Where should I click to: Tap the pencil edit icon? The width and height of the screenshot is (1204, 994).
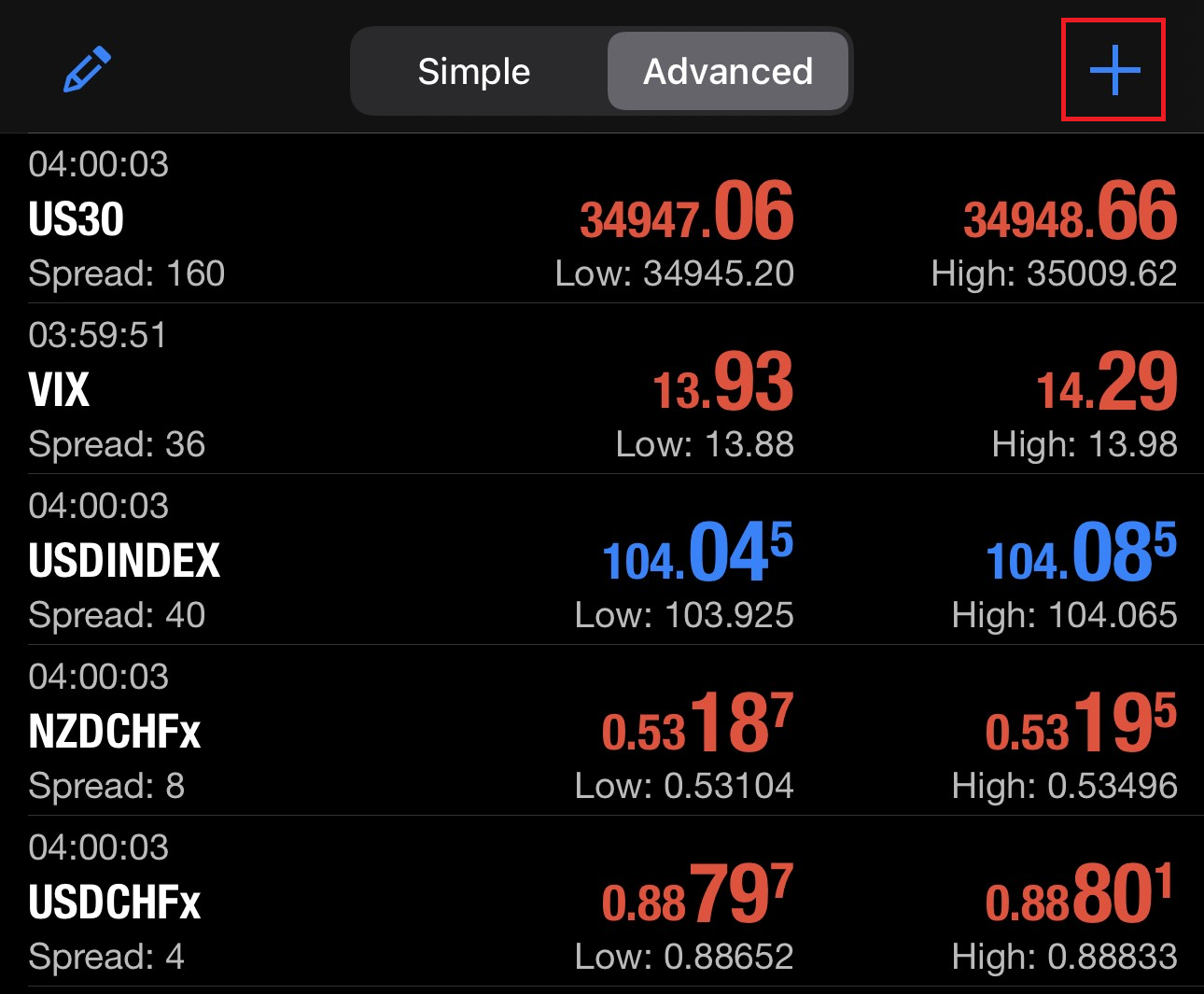click(x=87, y=70)
